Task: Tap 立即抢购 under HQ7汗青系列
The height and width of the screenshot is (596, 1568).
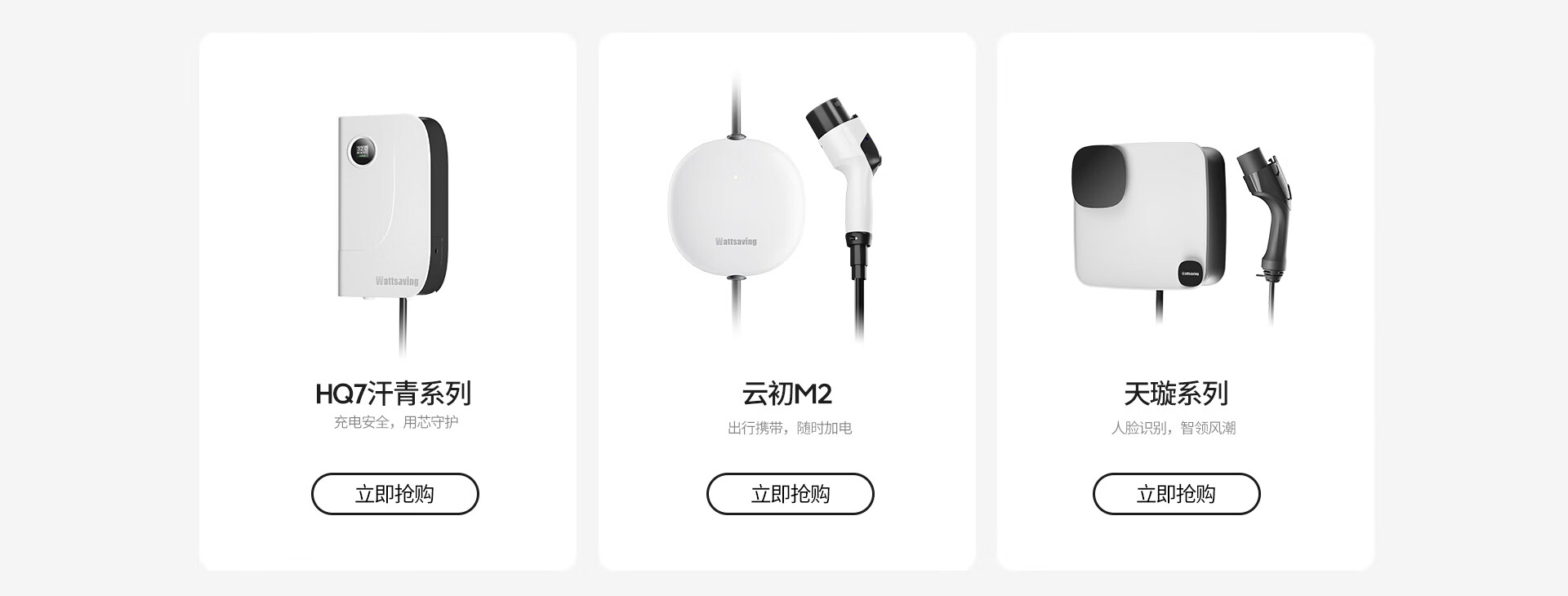Action: pos(394,494)
